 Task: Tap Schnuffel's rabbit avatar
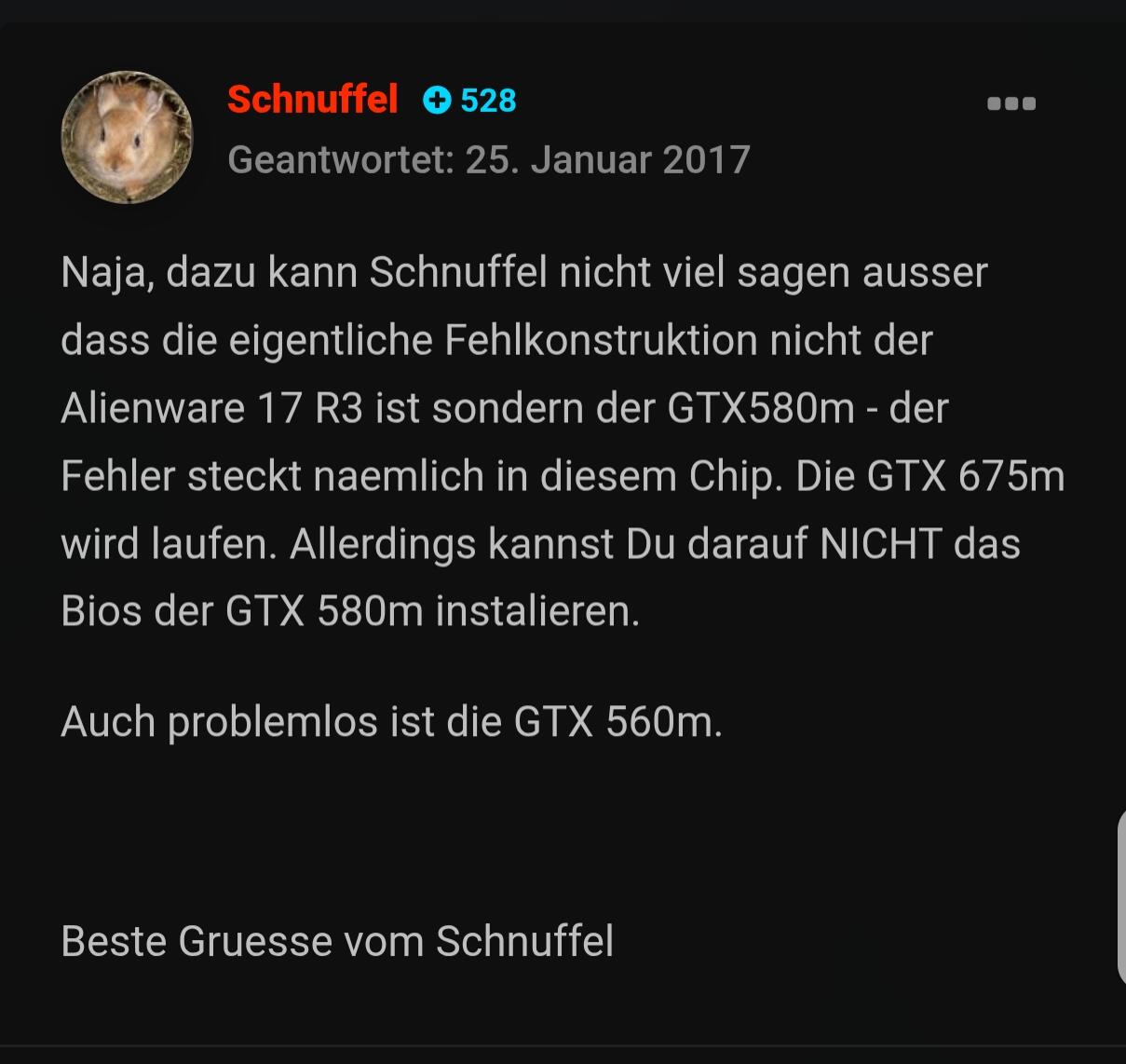(127, 137)
